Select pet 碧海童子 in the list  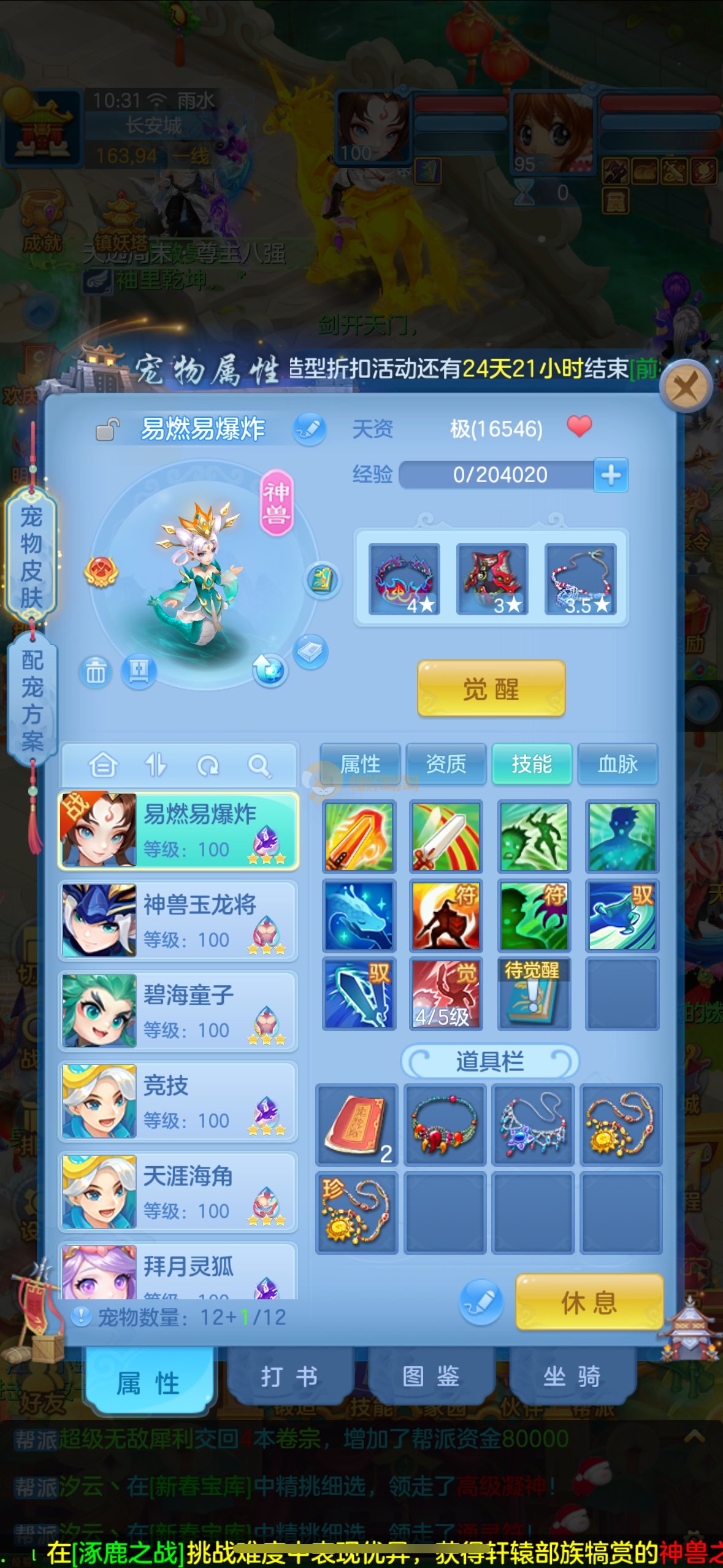coord(178,1010)
